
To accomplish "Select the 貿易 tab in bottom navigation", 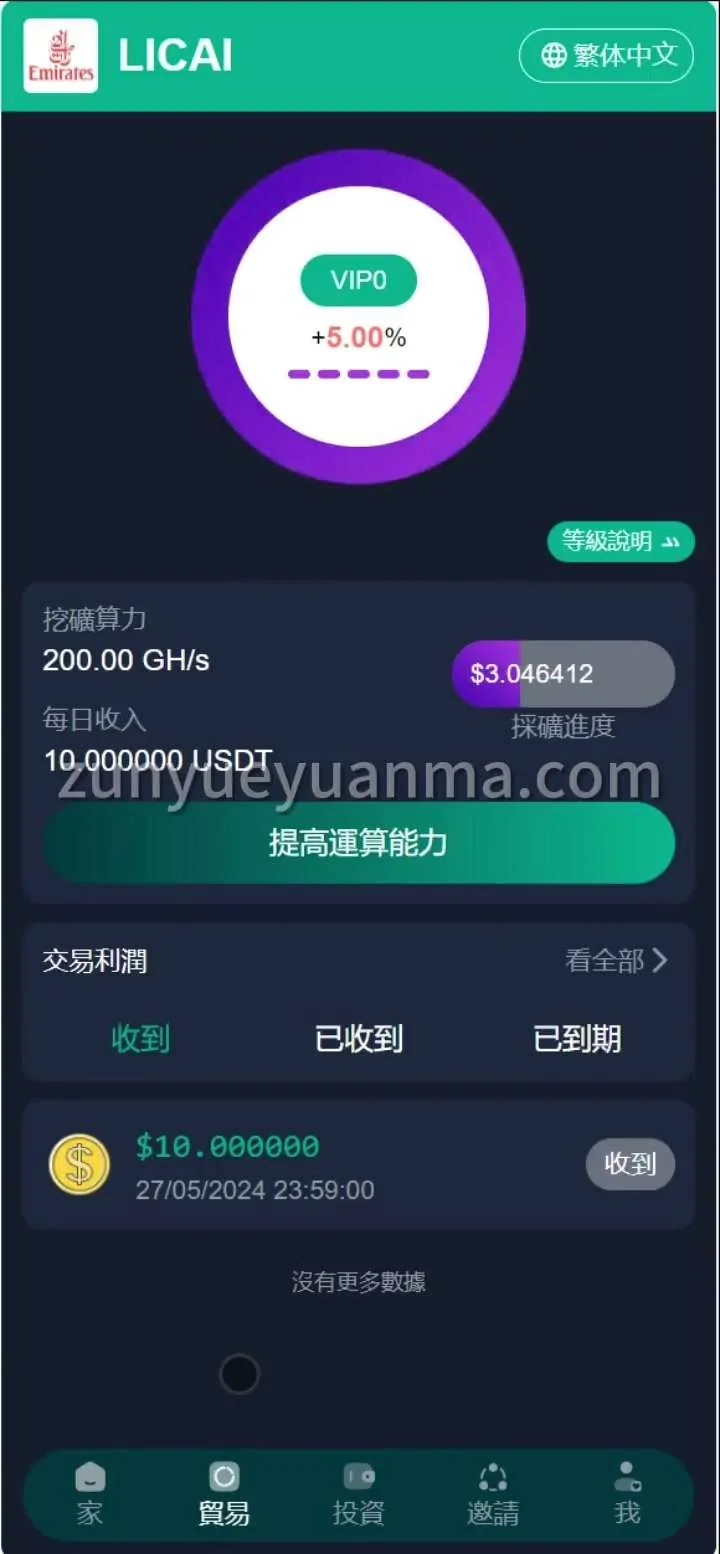I will (x=224, y=1494).
